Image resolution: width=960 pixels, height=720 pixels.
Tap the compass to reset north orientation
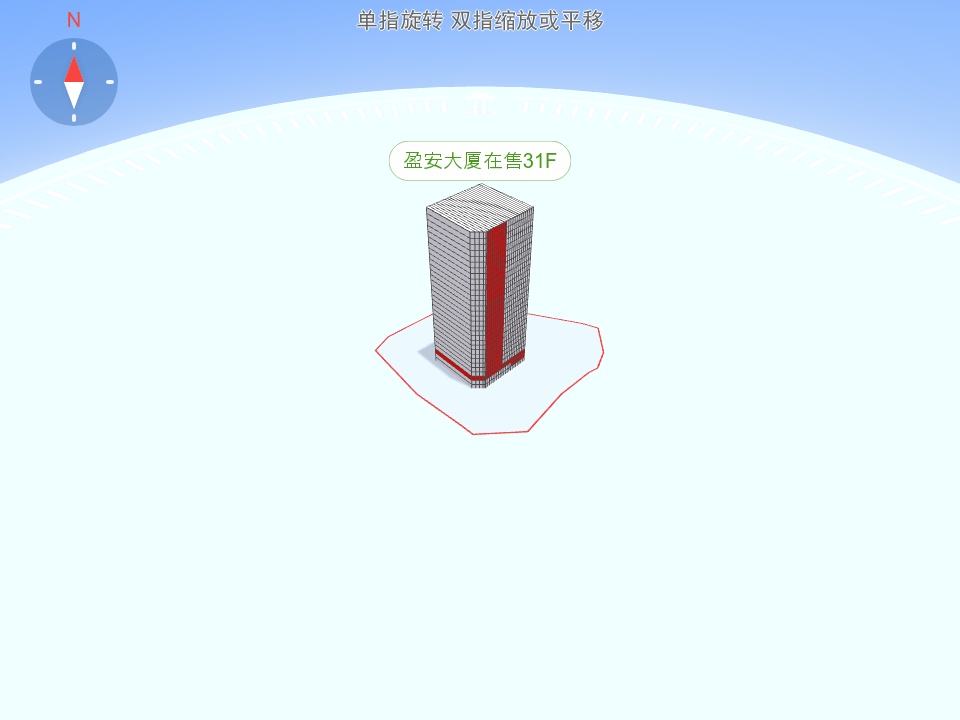(x=74, y=82)
